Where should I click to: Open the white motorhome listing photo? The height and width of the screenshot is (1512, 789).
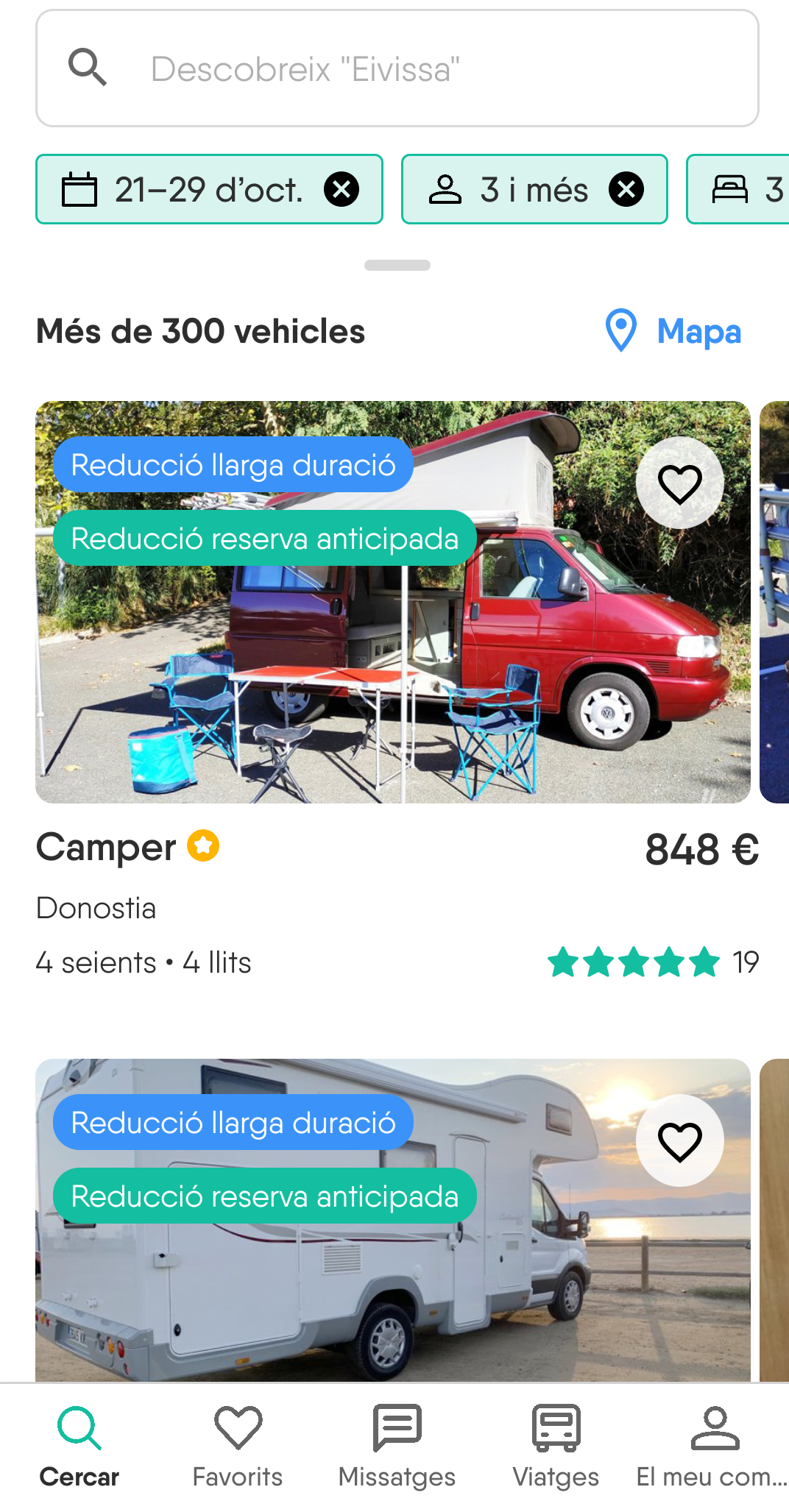pyautogui.click(x=390, y=1295)
